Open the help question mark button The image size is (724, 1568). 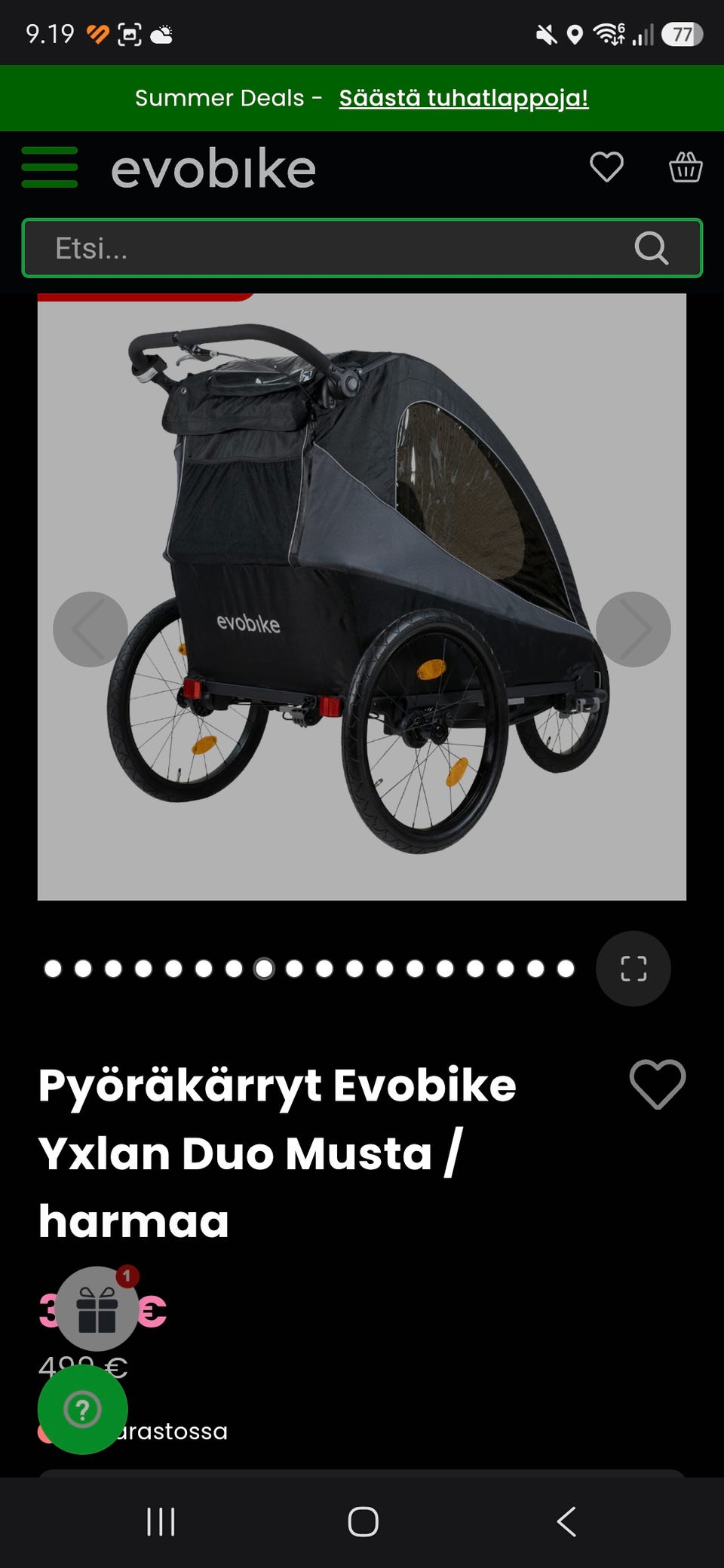point(83,1410)
